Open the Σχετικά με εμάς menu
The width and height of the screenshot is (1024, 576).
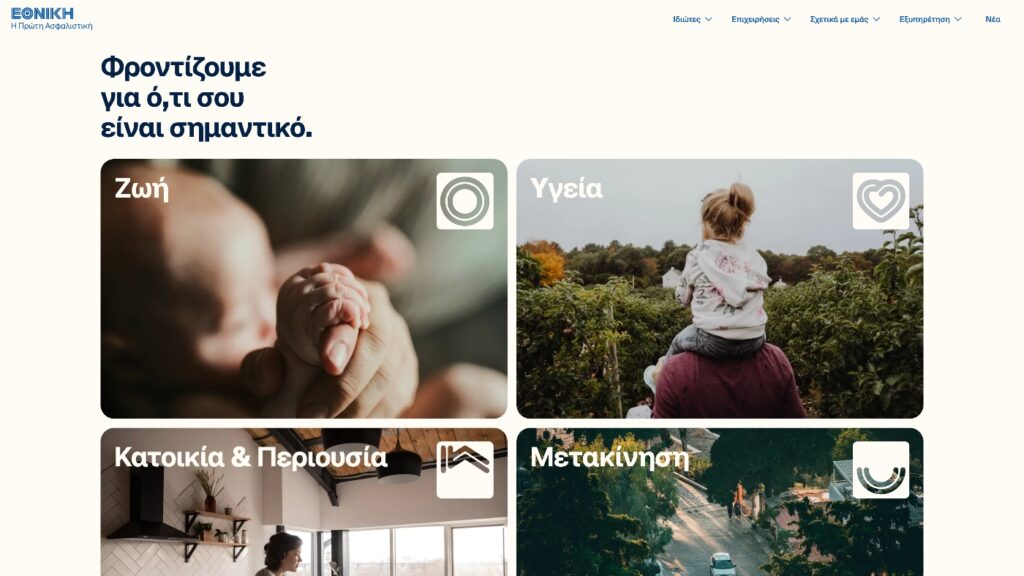coord(845,19)
